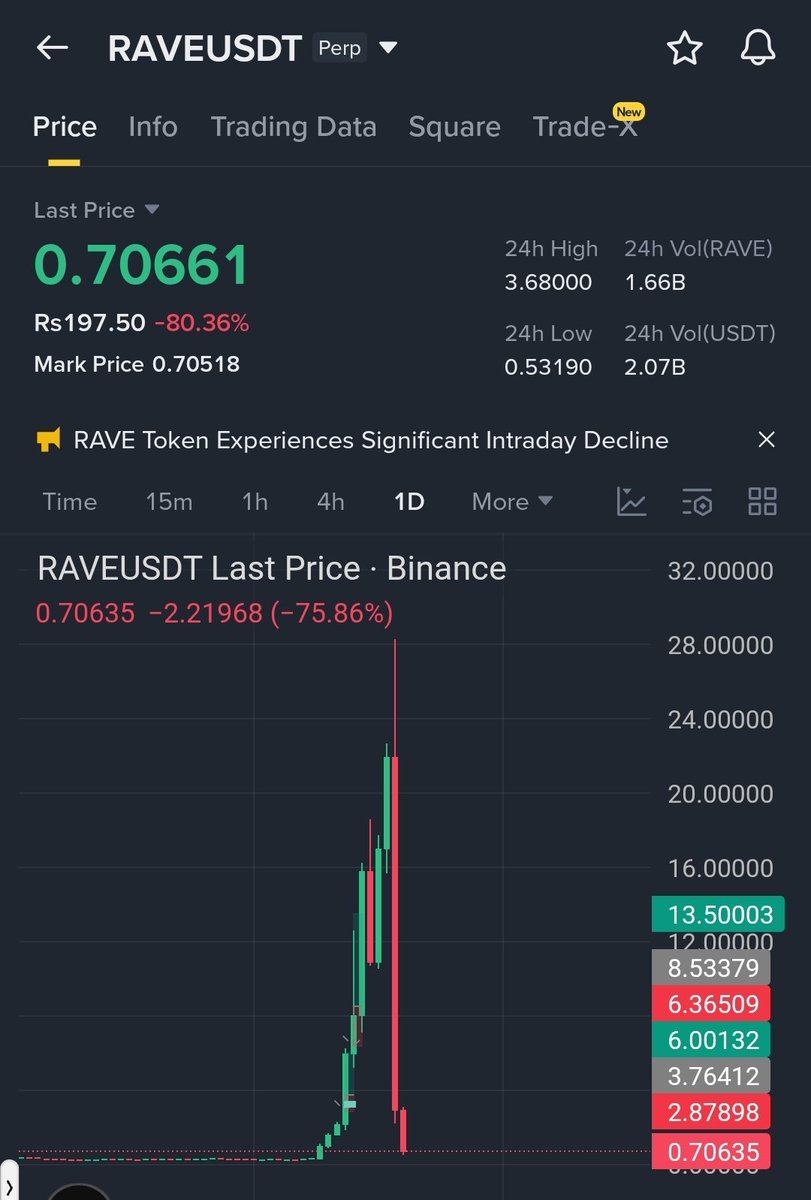Select the 1h chart interval
Screen dimensions: 811x1200
click(255, 502)
